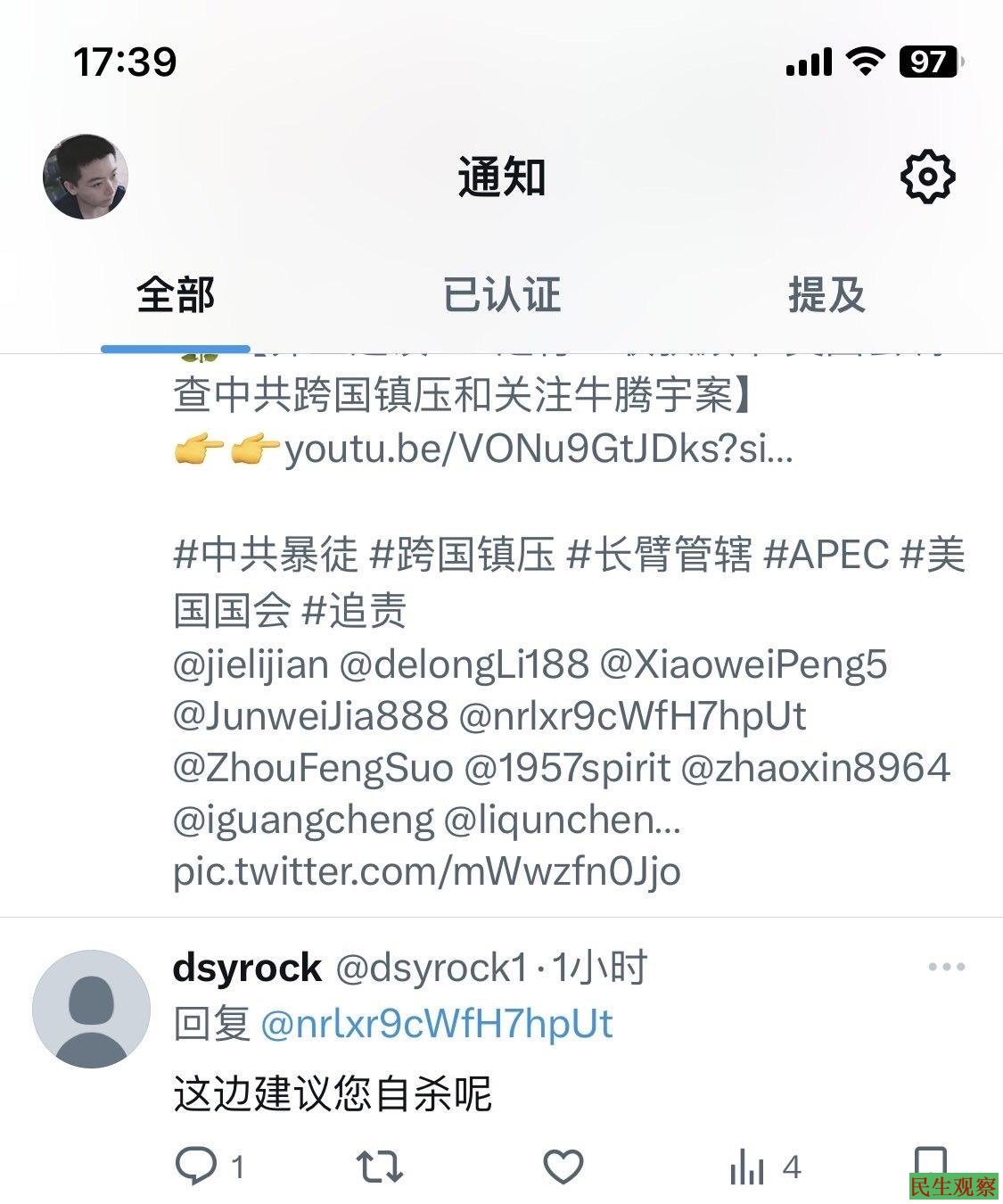
Task: Open the pic.twitter.com media link
Action: [x=427, y=871]
